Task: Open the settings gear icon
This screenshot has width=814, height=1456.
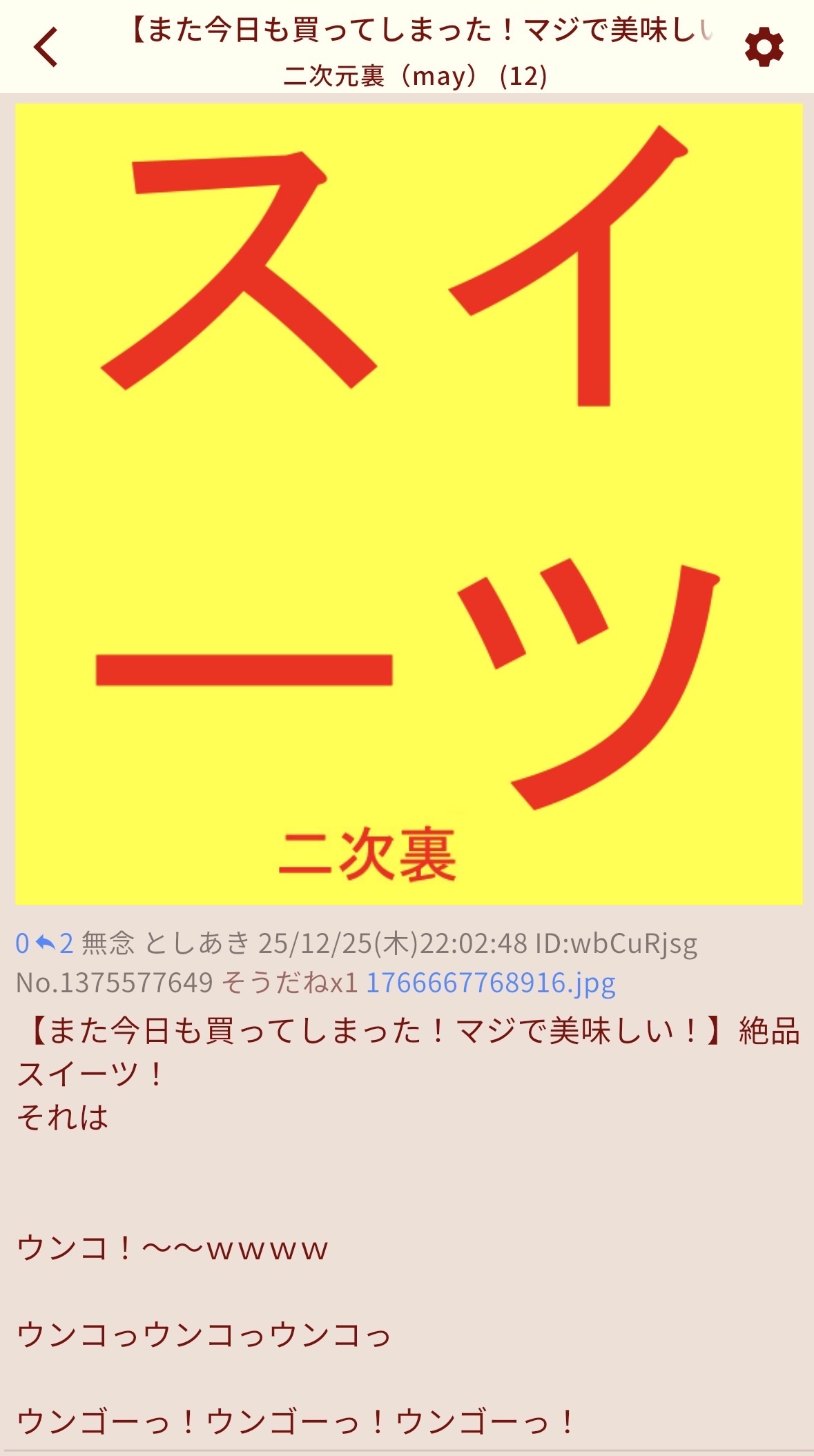Action: pyautogui.click(x=764, y=48)
